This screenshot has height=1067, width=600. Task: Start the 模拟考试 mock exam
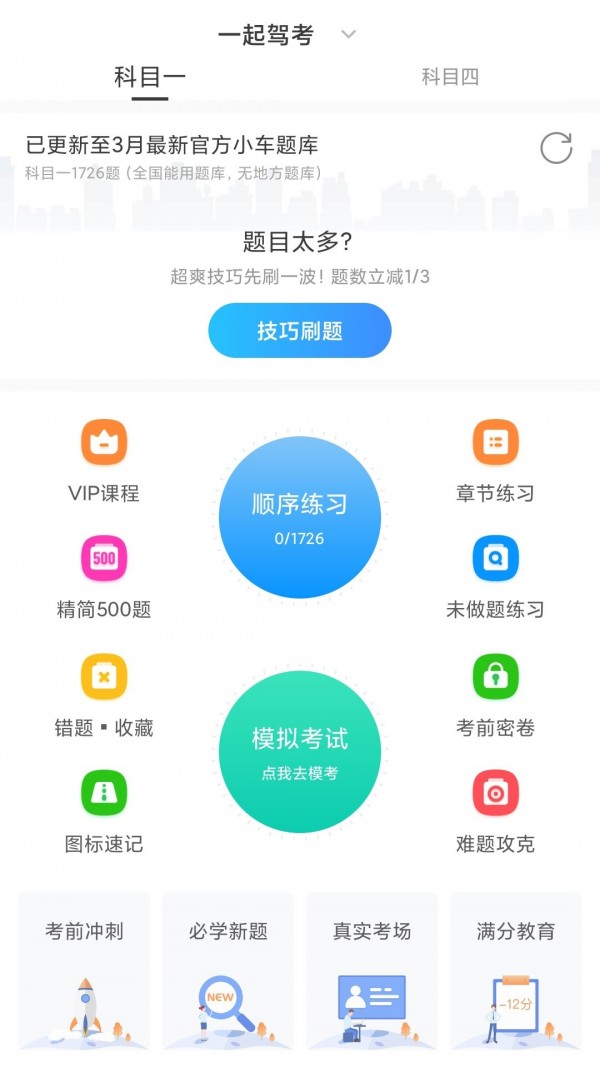(x=299, y=751)
